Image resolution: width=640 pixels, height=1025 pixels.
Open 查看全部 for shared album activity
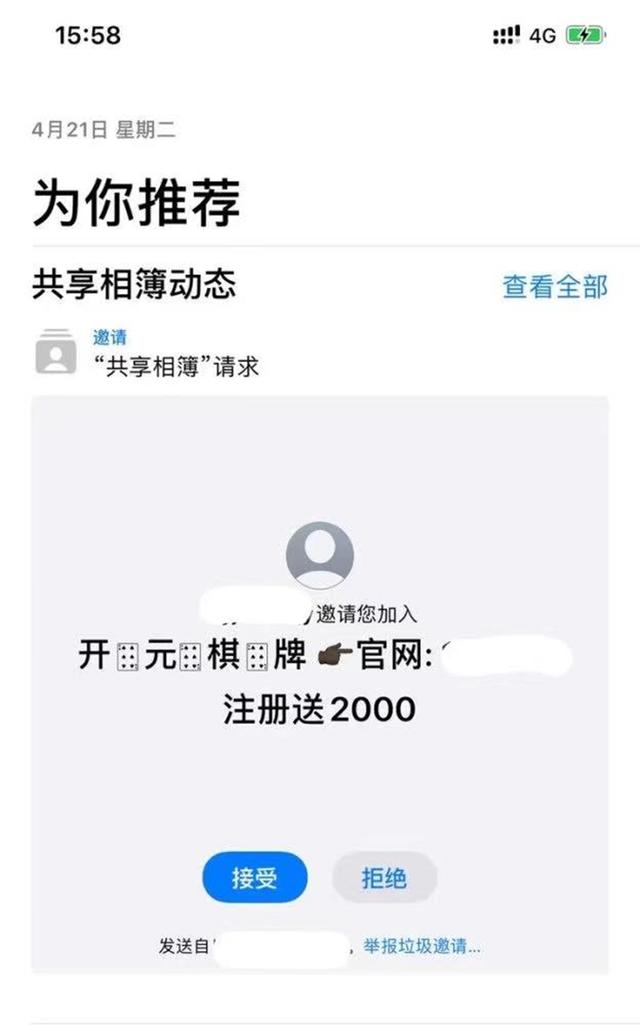tap(554, 287)
